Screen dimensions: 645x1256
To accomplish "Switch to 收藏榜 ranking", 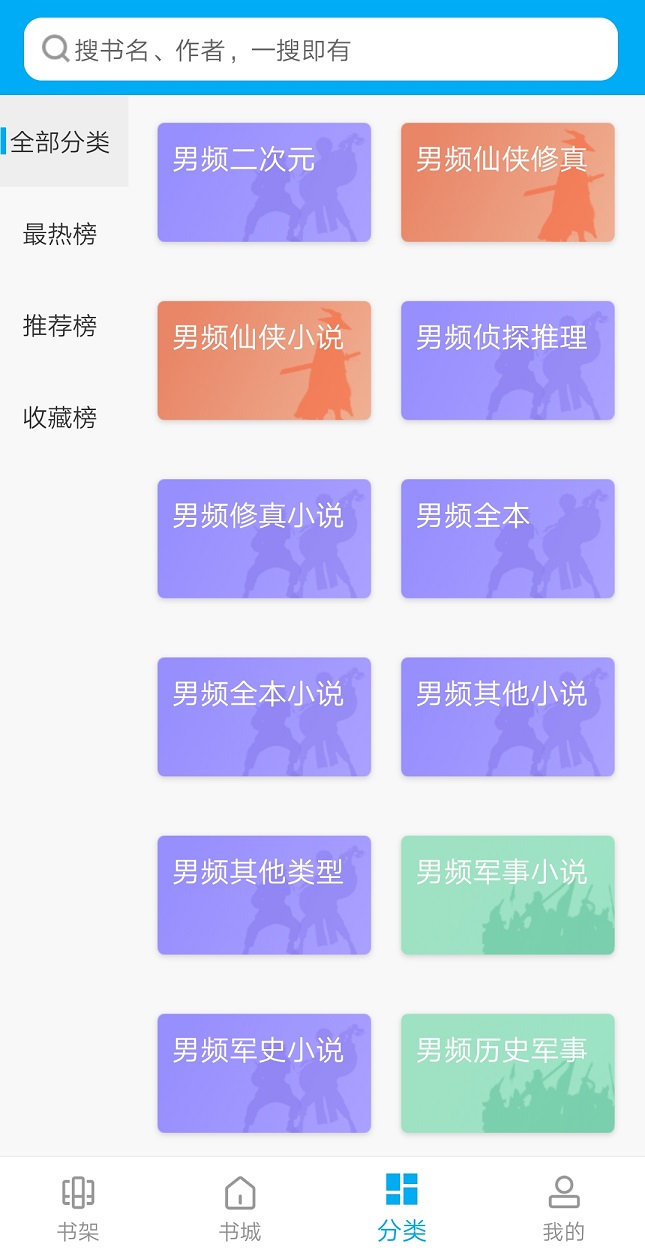I will click(x=60, y=417).
